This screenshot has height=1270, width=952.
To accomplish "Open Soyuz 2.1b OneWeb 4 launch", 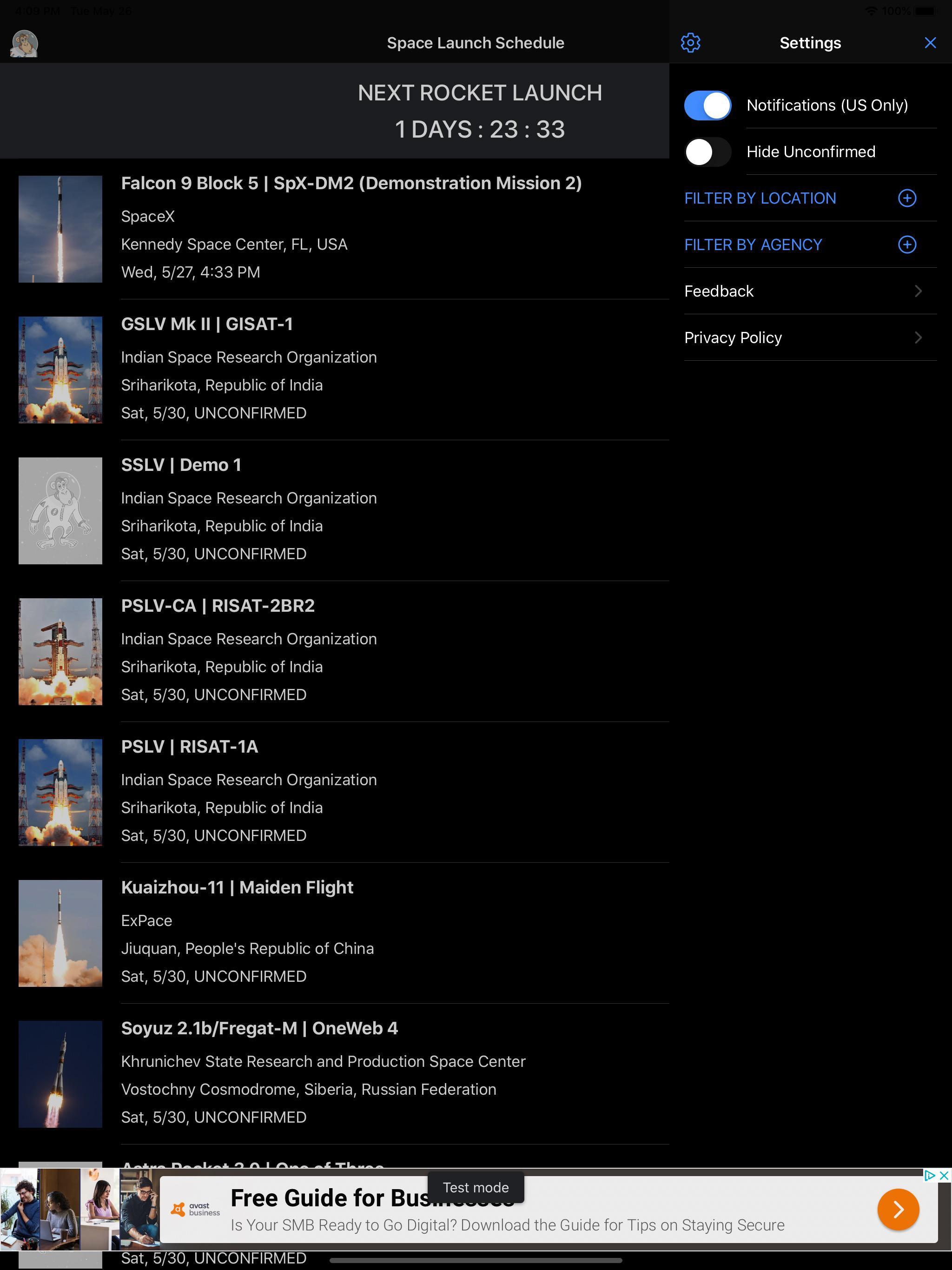I will [350, 1074].
